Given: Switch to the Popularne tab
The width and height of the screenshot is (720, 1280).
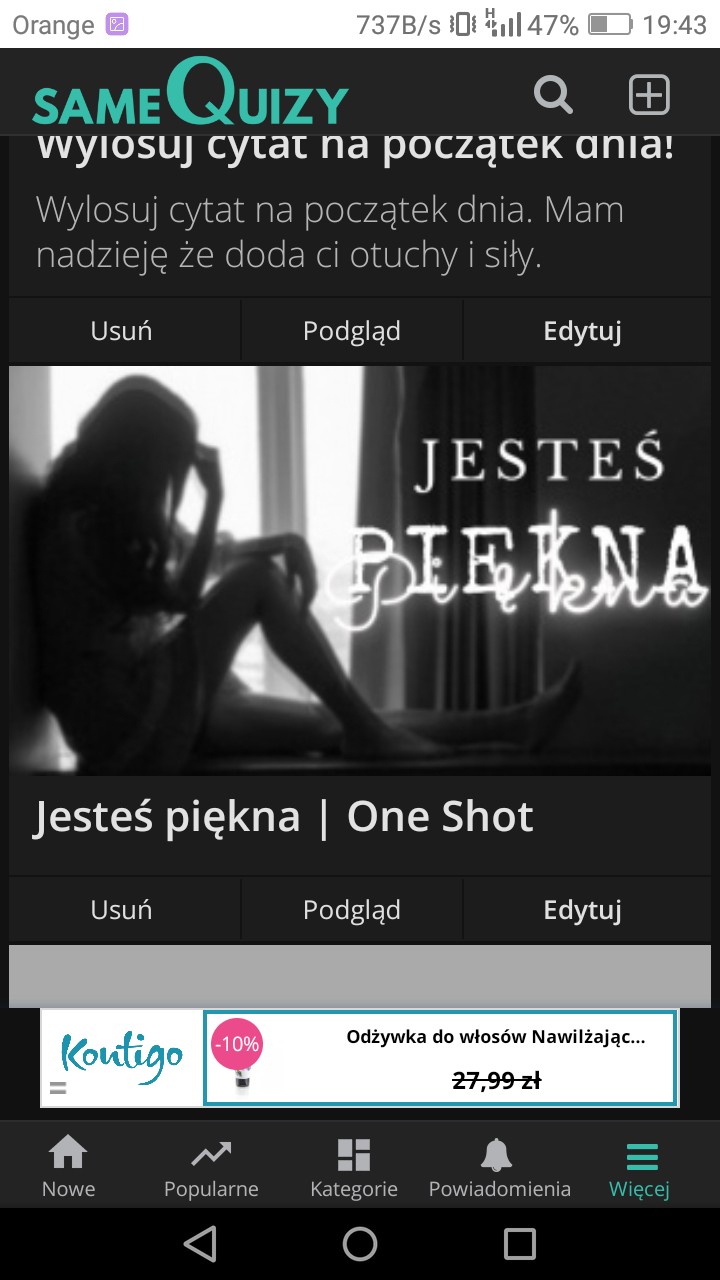Looking at the screenshot, I should tap(211, 1167).
